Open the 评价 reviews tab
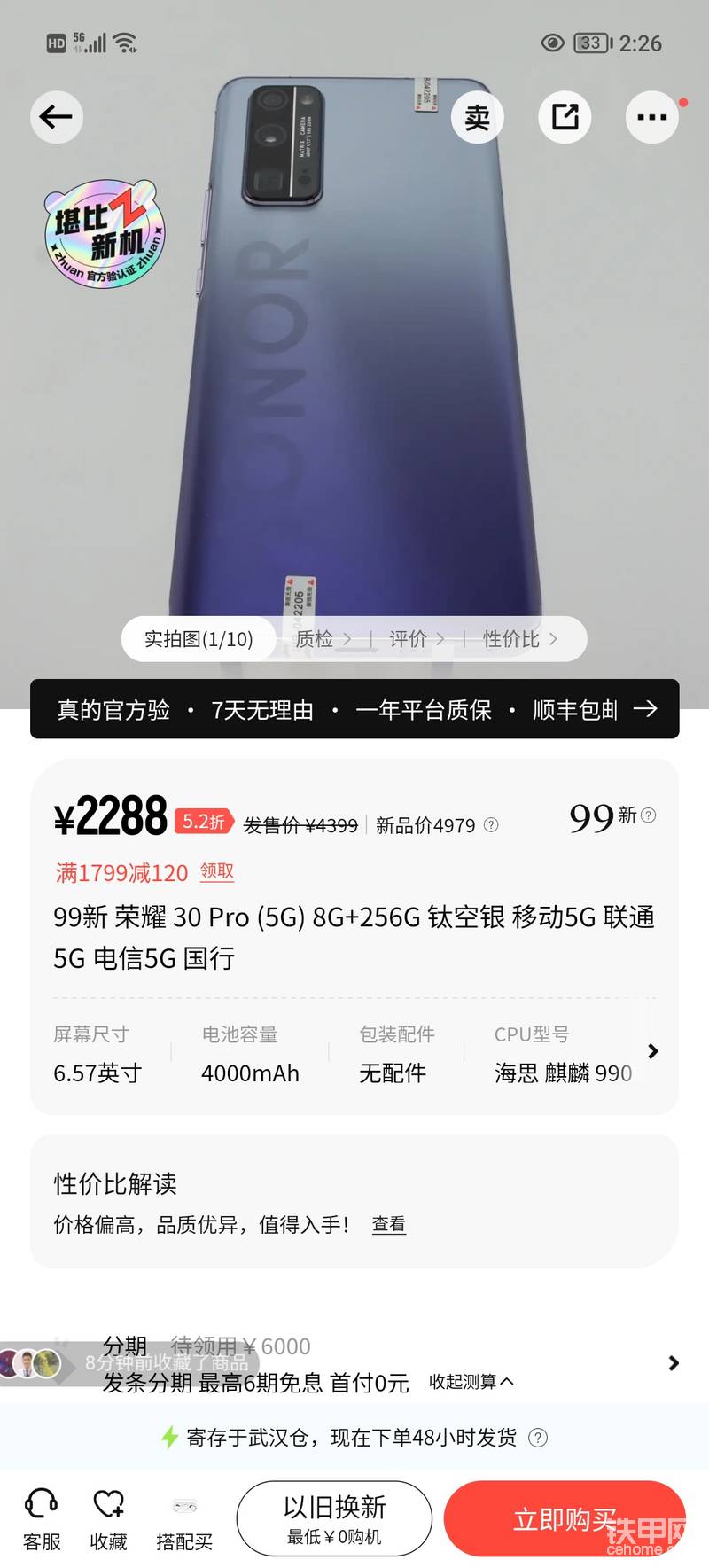709x1568 pixels. [x=417, y=639]
